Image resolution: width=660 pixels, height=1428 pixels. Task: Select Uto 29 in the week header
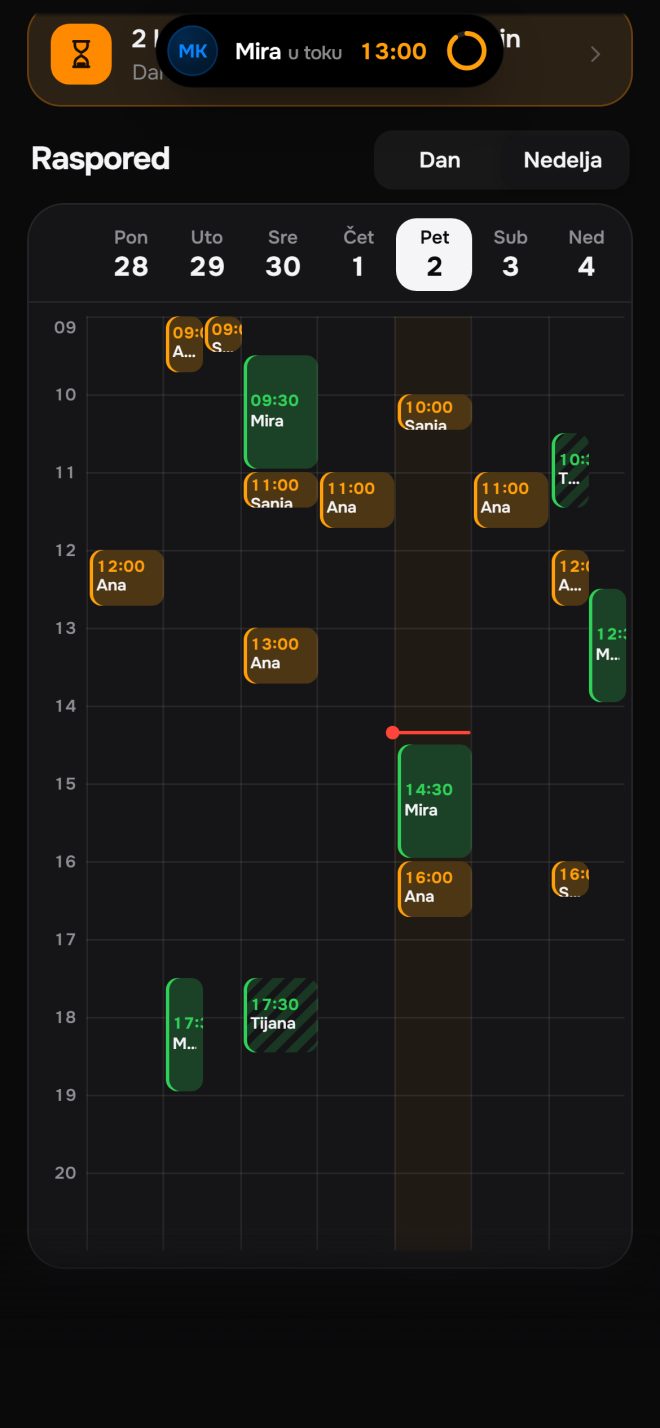(207, 254)
